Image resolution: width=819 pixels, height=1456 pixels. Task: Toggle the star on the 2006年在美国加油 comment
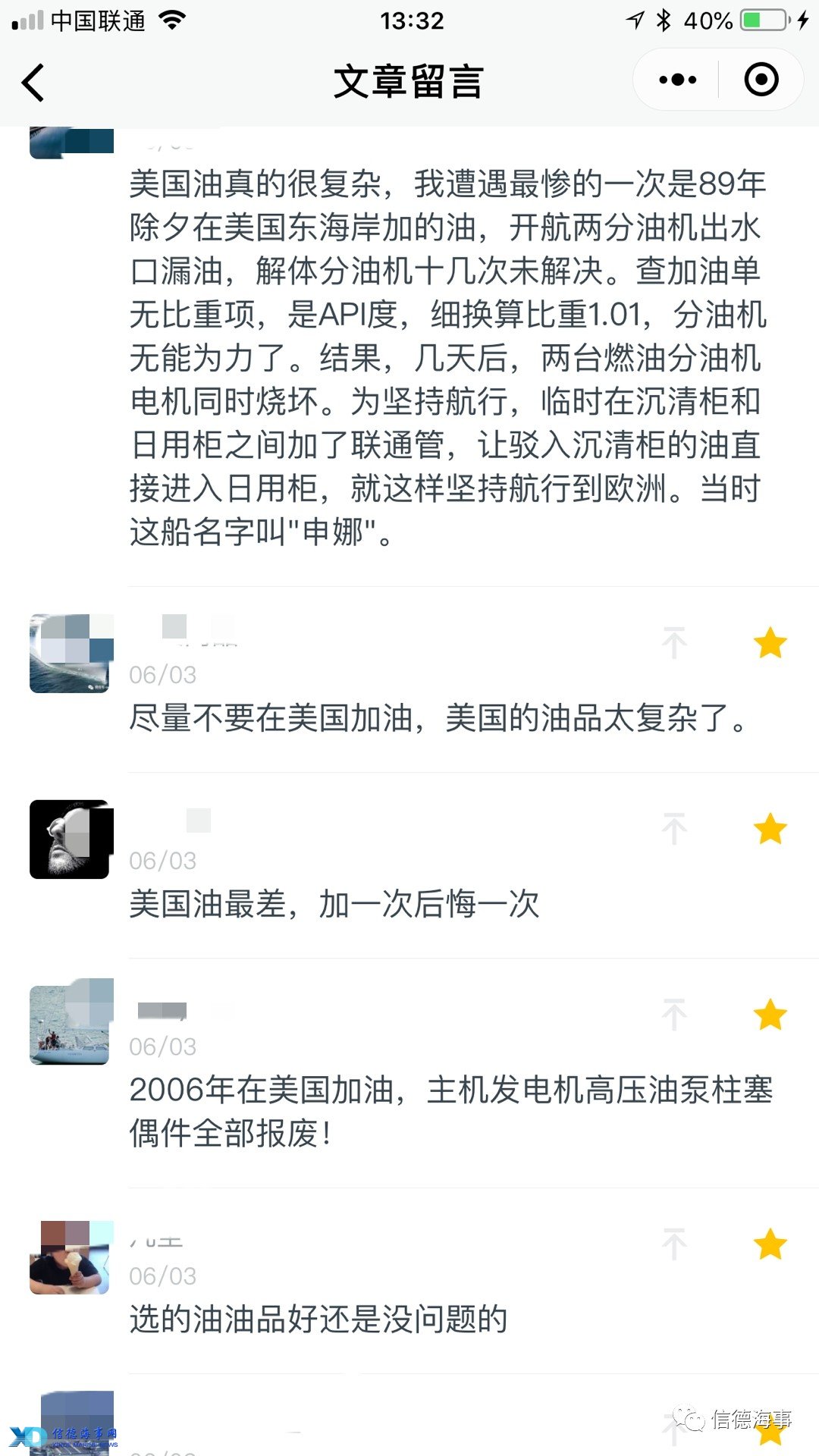[x=770, y=1015]
